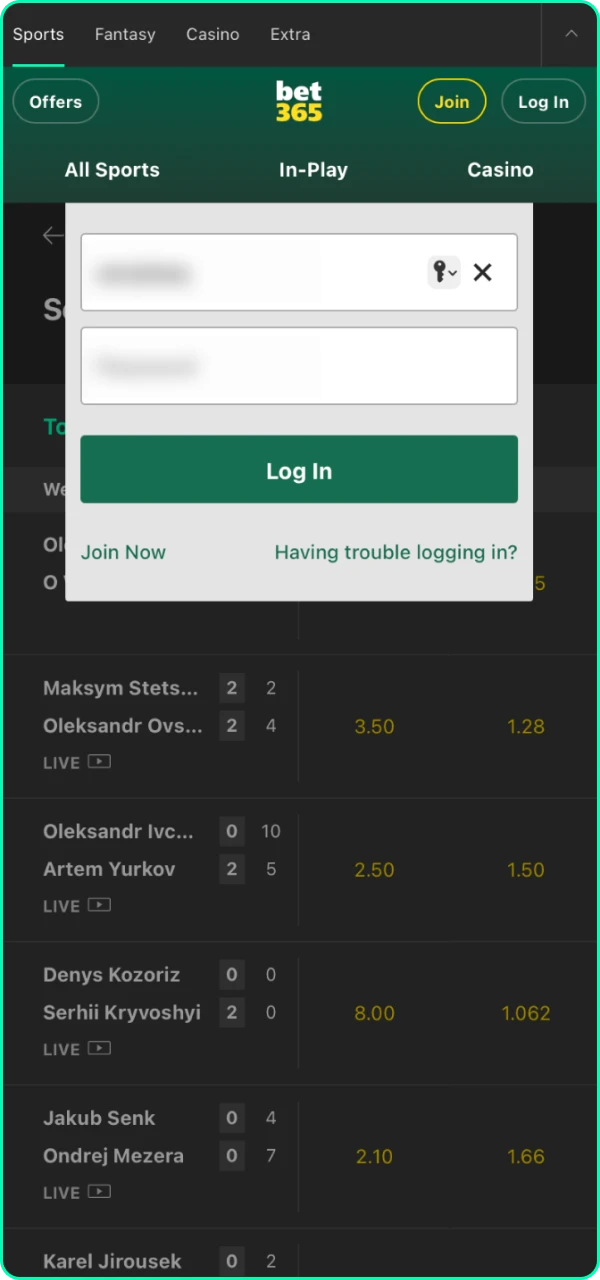Viewport: 600px width, 1280px height.
Task: Focus the username input field
Action: pos(250,272)
